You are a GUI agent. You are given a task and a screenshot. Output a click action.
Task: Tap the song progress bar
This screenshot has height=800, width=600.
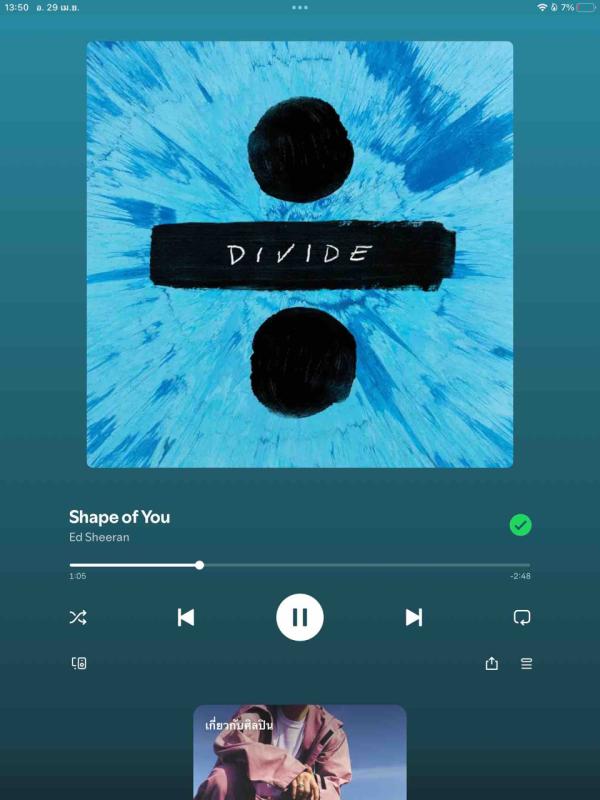[300, 565]
